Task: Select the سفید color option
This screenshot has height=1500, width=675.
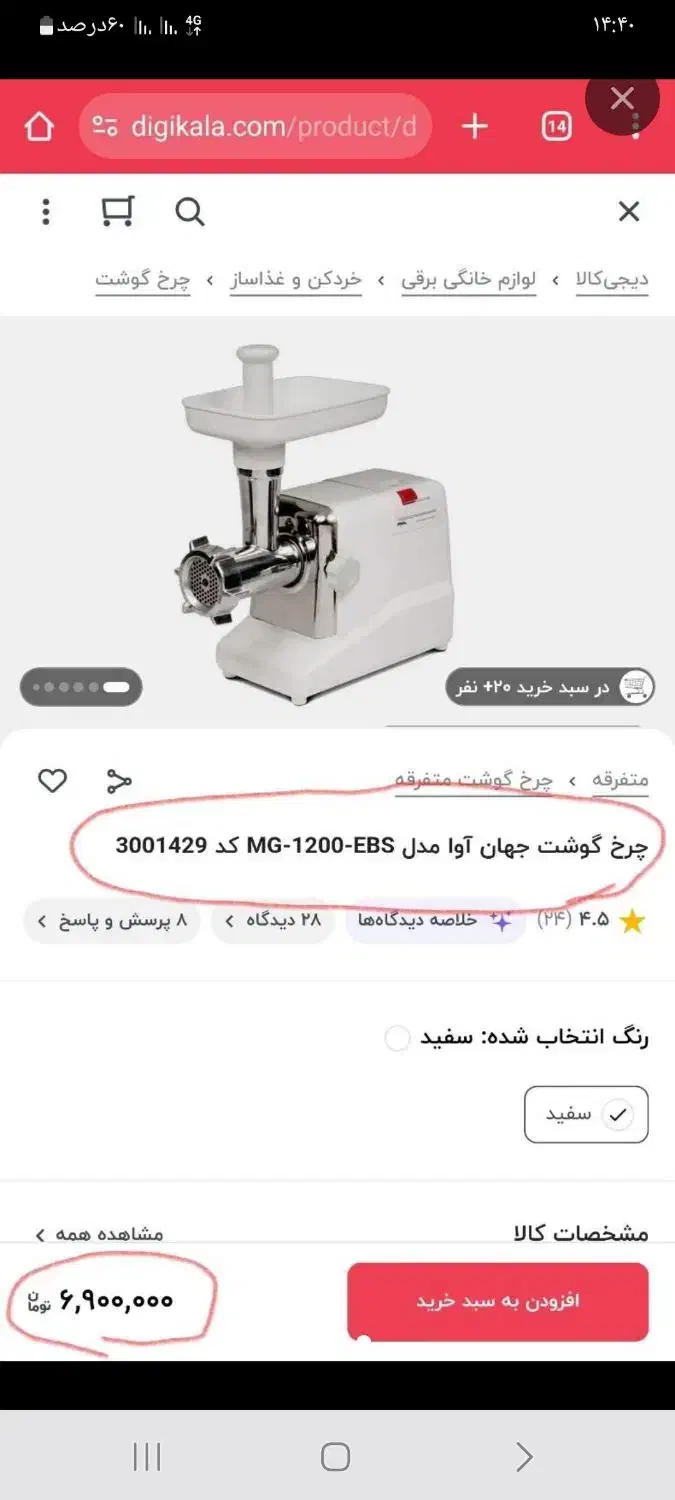Action: (586, 1114)
